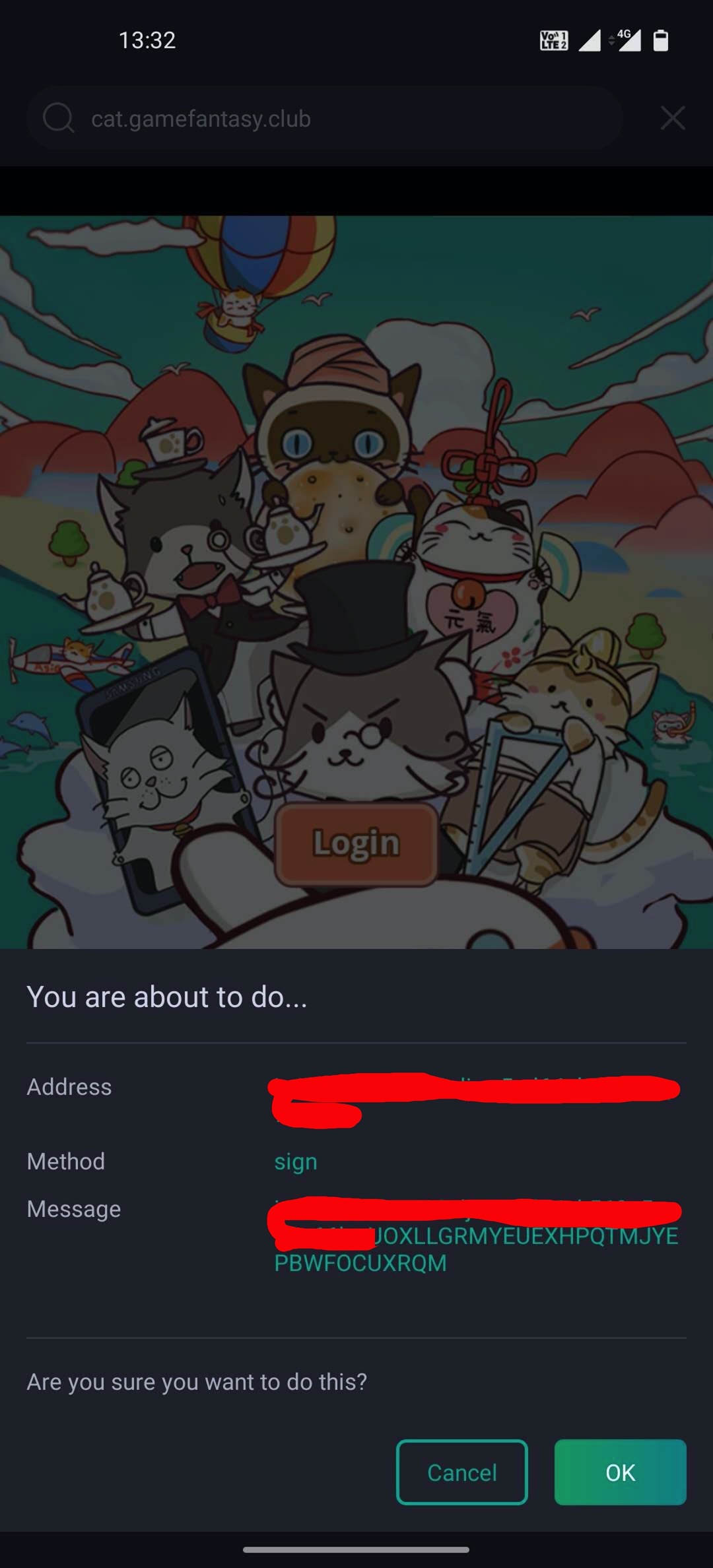Tap the cat.gamefantasy.club address bar
This screenshot has width=713, height=1568.
coord(323,119)
